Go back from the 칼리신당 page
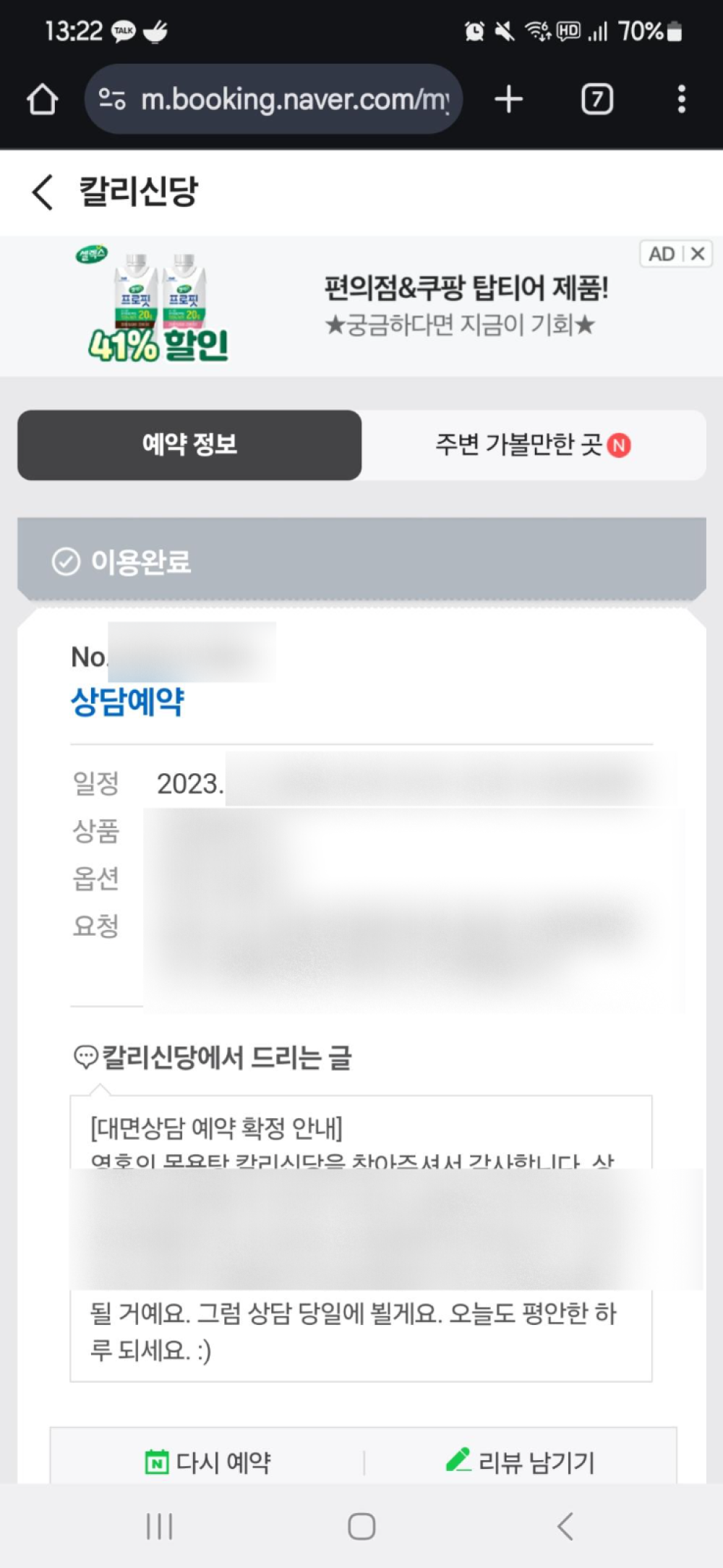The image size is (723, 1568). click(x=43, y=192)
